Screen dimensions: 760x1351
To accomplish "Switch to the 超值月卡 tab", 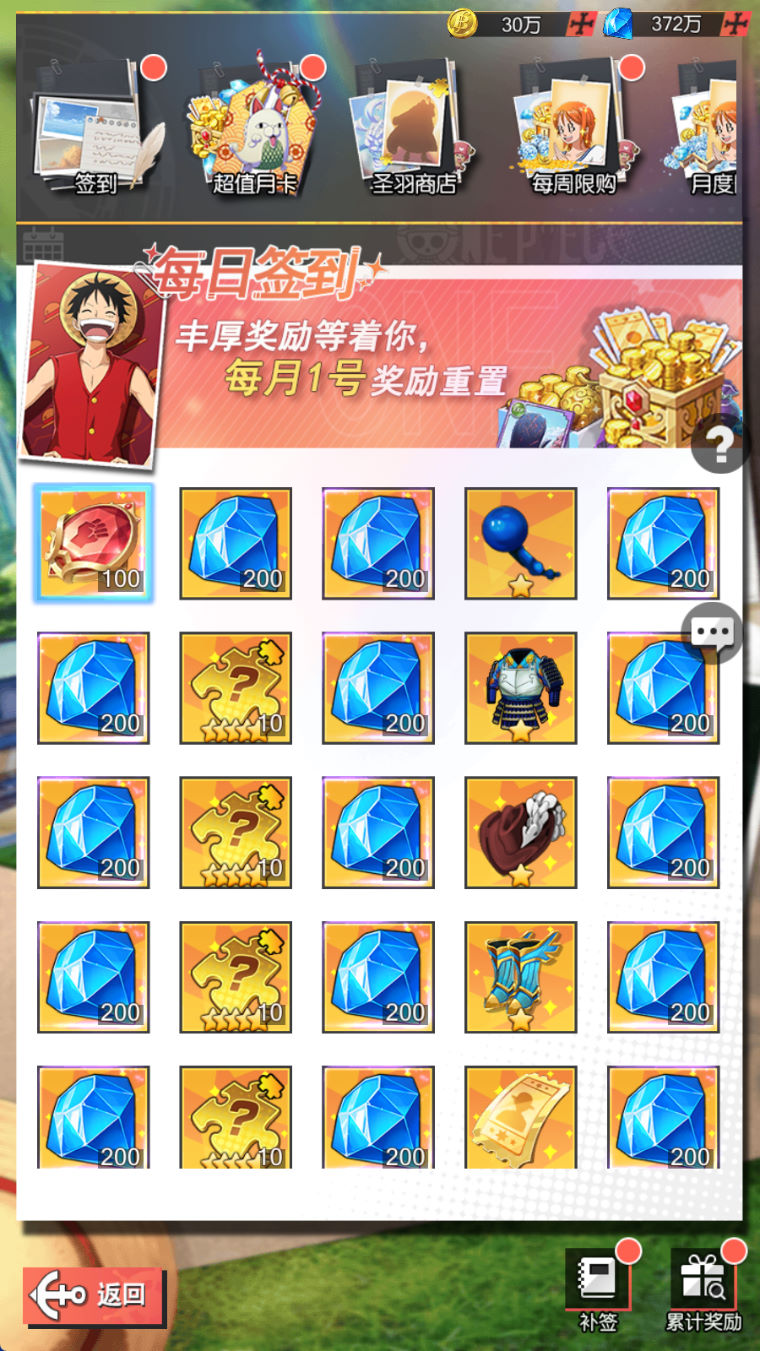I will pyautogui.click(x=255, y=130).
